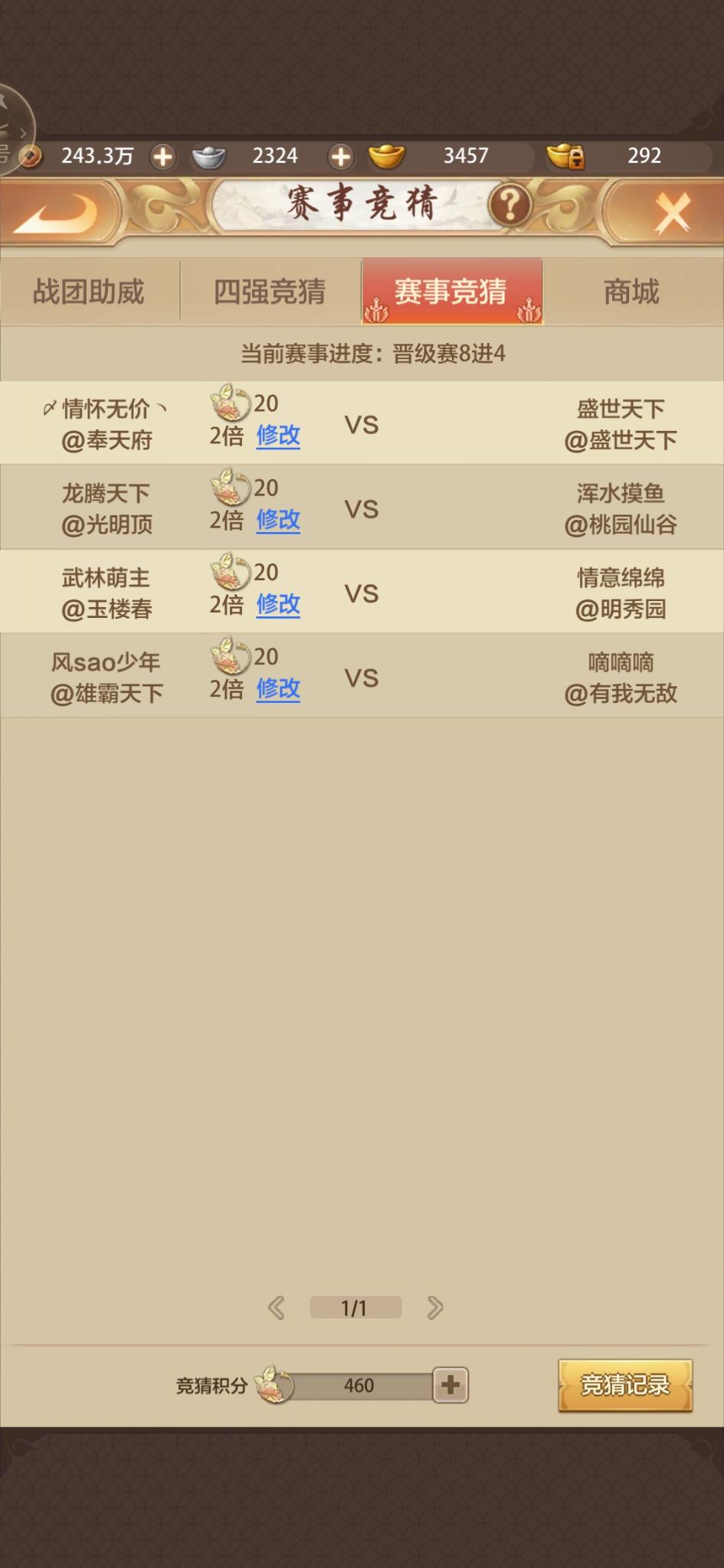Screen dimensions: 724x1568
Task: Switch to the 战团助威 tab
Action: coord(89,292)
